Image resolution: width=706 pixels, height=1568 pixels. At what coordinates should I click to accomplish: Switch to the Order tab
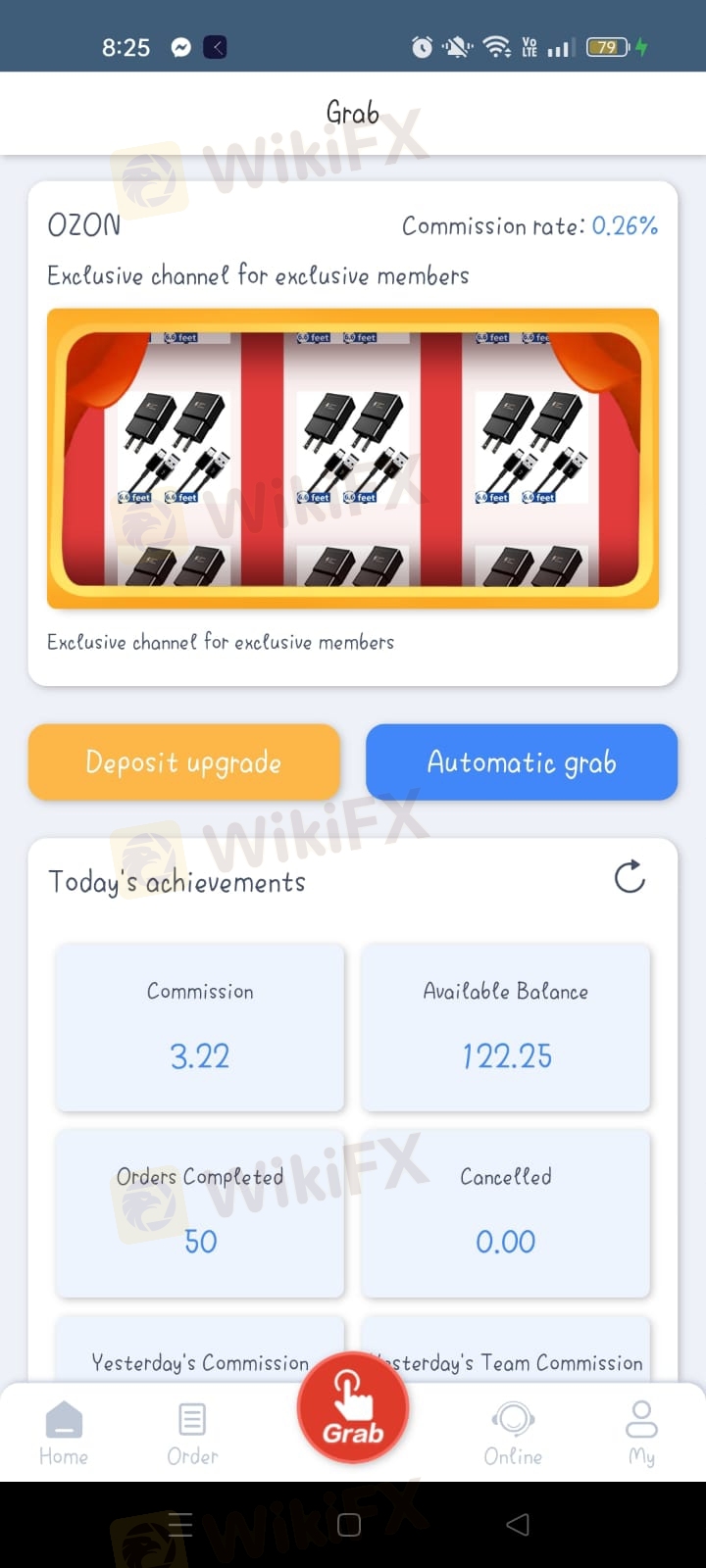pyautogui.click(x=192, y=1433)
